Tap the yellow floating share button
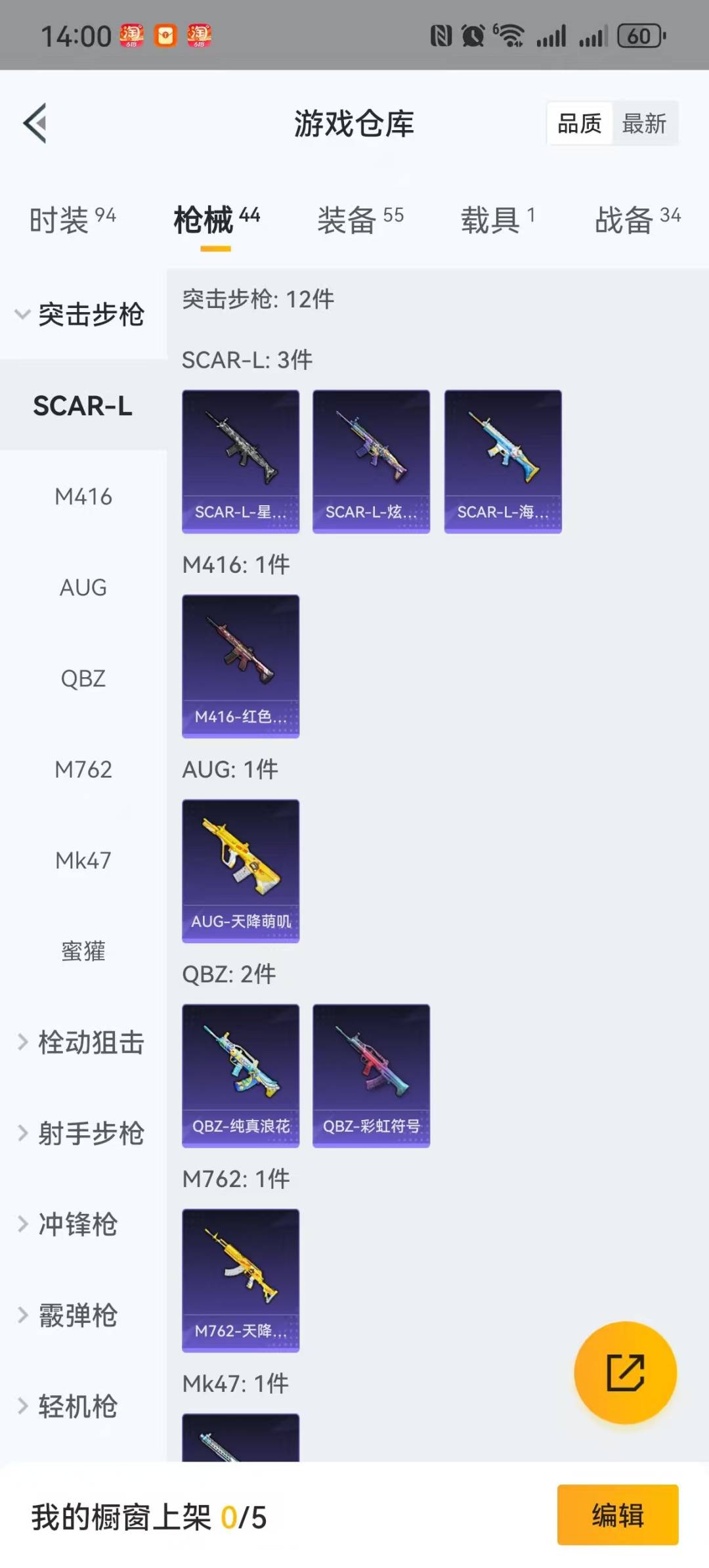This screenshot has height=1568, width=709. (625, 1372)
